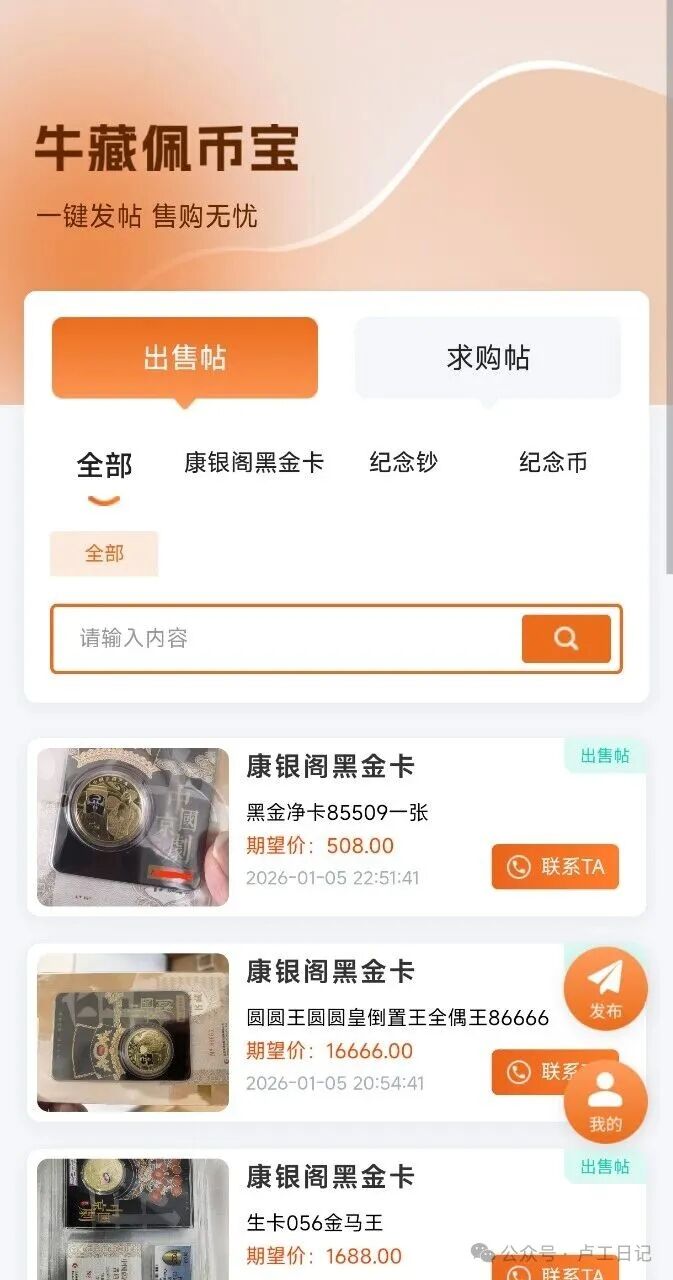Select the 全部 category tab
Viewport: 673px width, 1280px height.
click(x=104, y=465)
